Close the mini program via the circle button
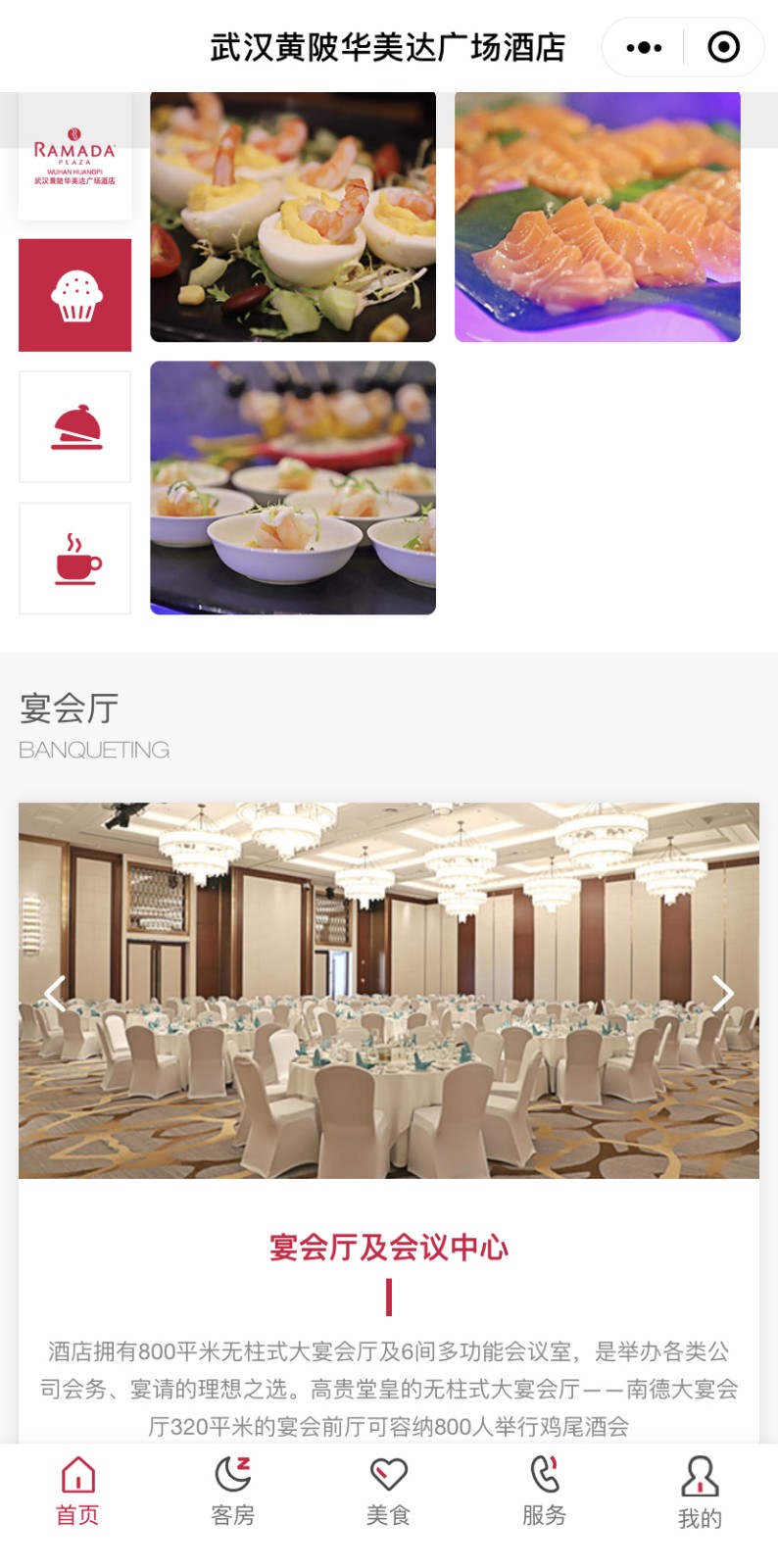This screenshot has height=1568, width=778. [x=723, y=47]
